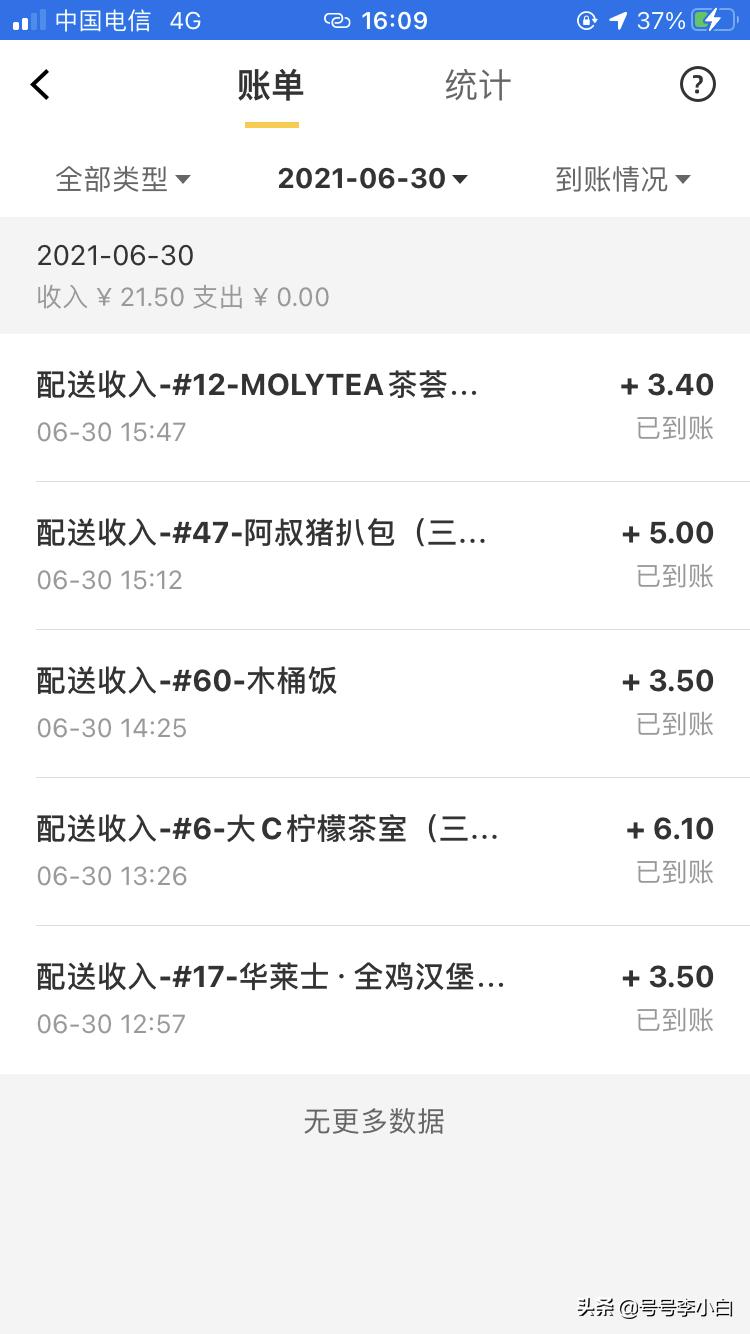
Task: Click the location arrow icon in status bar
Action: click(x=617, y=19)
